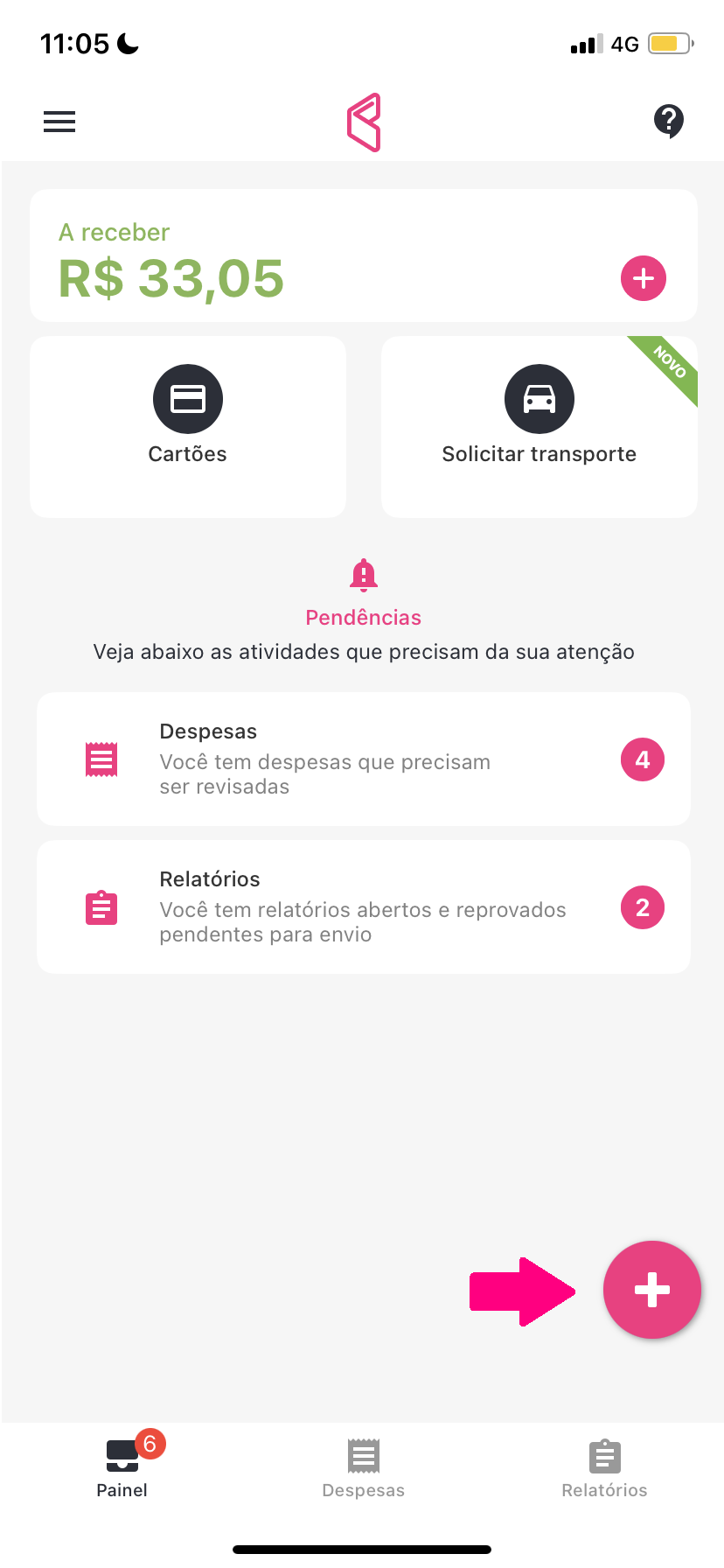Open pending Relatórios row with 2 items
Screen dimensions: 724x1568
(364, 906)
